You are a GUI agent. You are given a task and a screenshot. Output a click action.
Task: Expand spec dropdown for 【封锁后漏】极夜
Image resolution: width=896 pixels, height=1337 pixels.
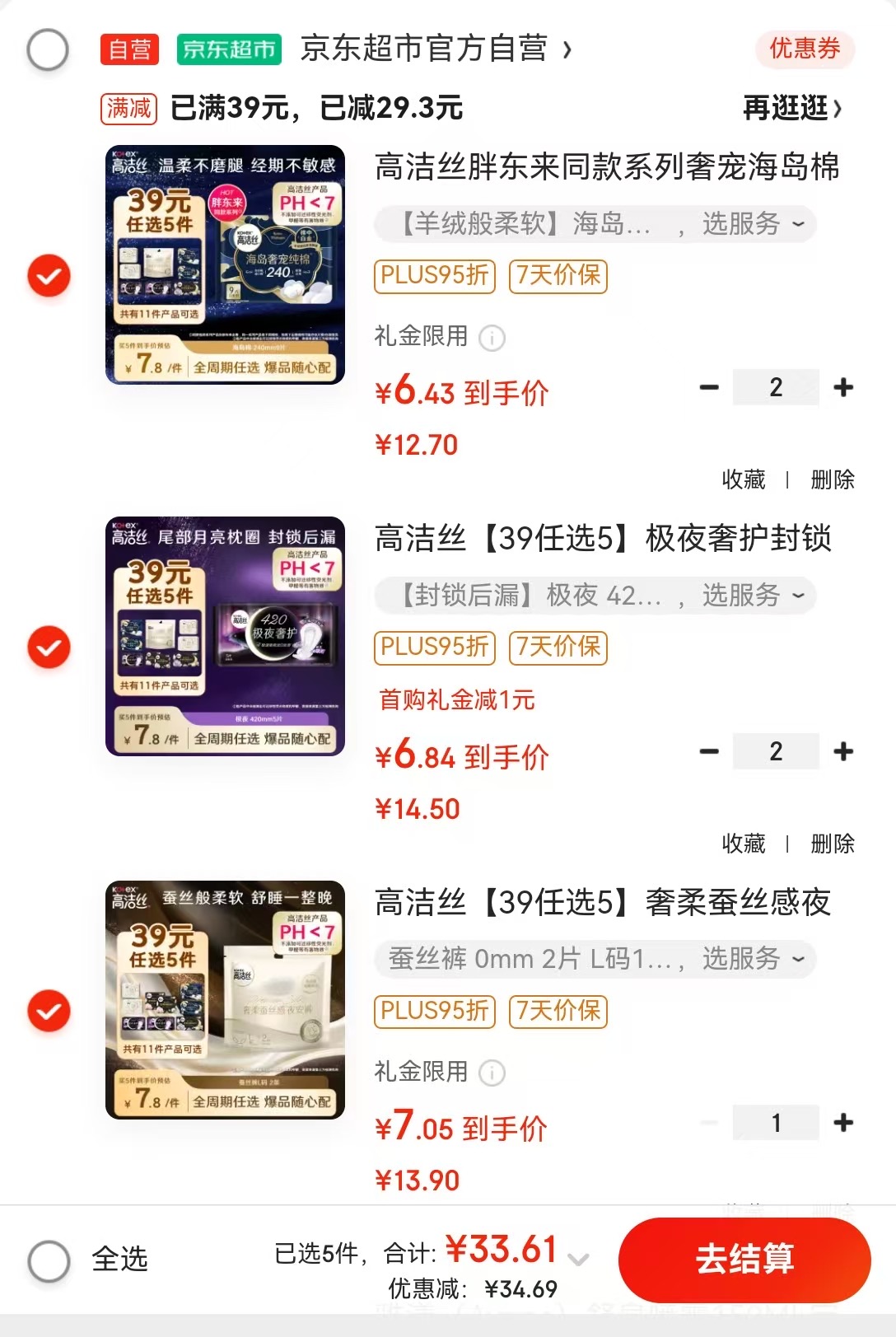coord(797,596)
